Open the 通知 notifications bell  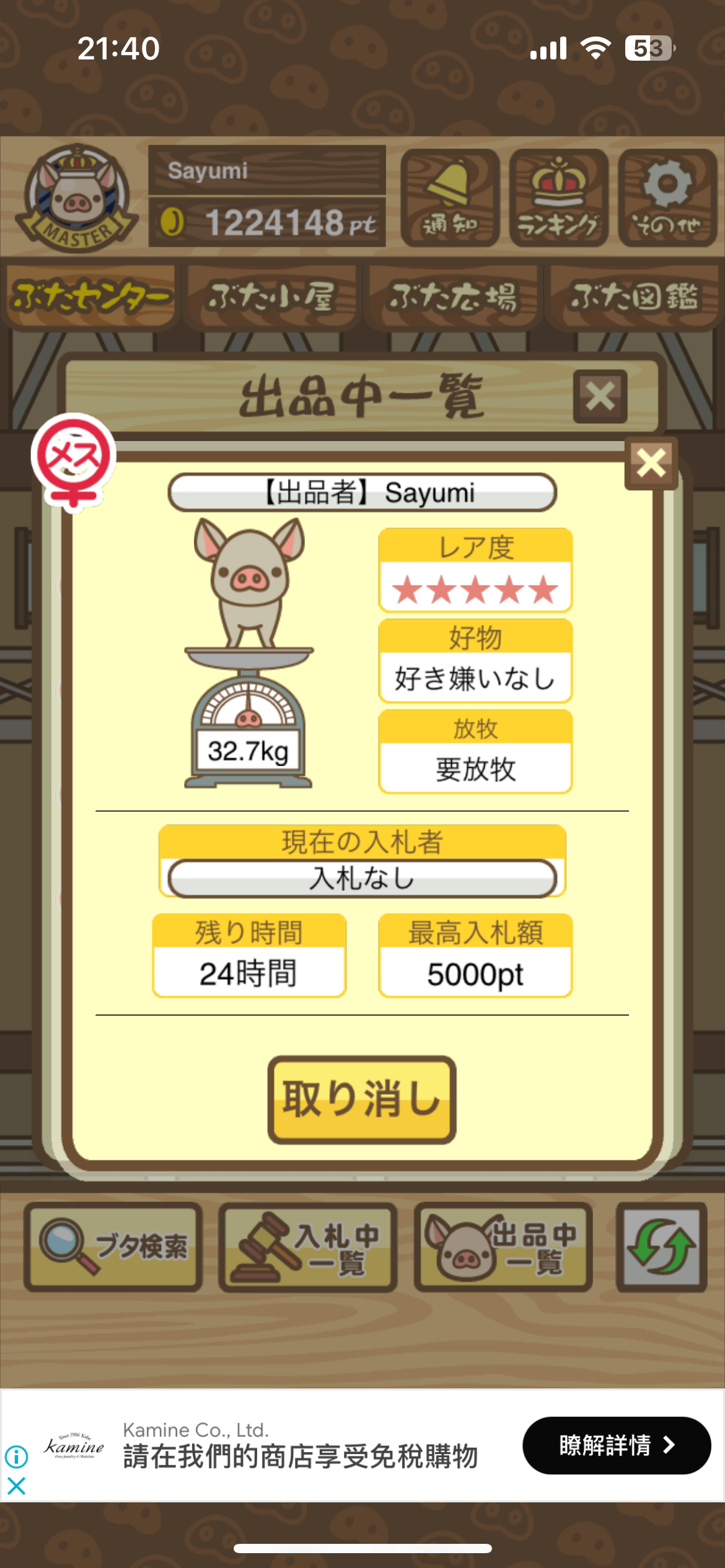[x=450, y=198]
